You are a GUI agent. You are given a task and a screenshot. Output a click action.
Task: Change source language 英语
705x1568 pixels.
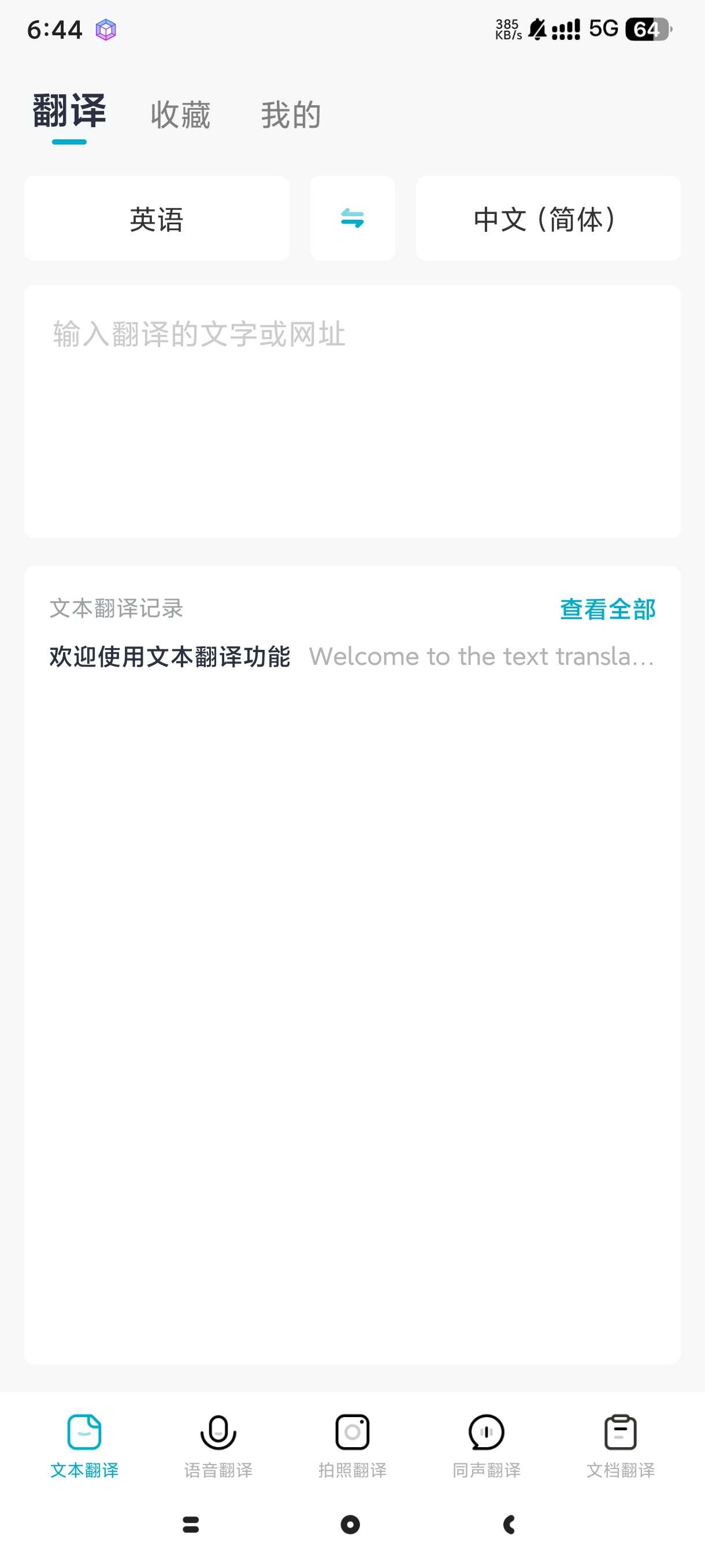(157, 219)
